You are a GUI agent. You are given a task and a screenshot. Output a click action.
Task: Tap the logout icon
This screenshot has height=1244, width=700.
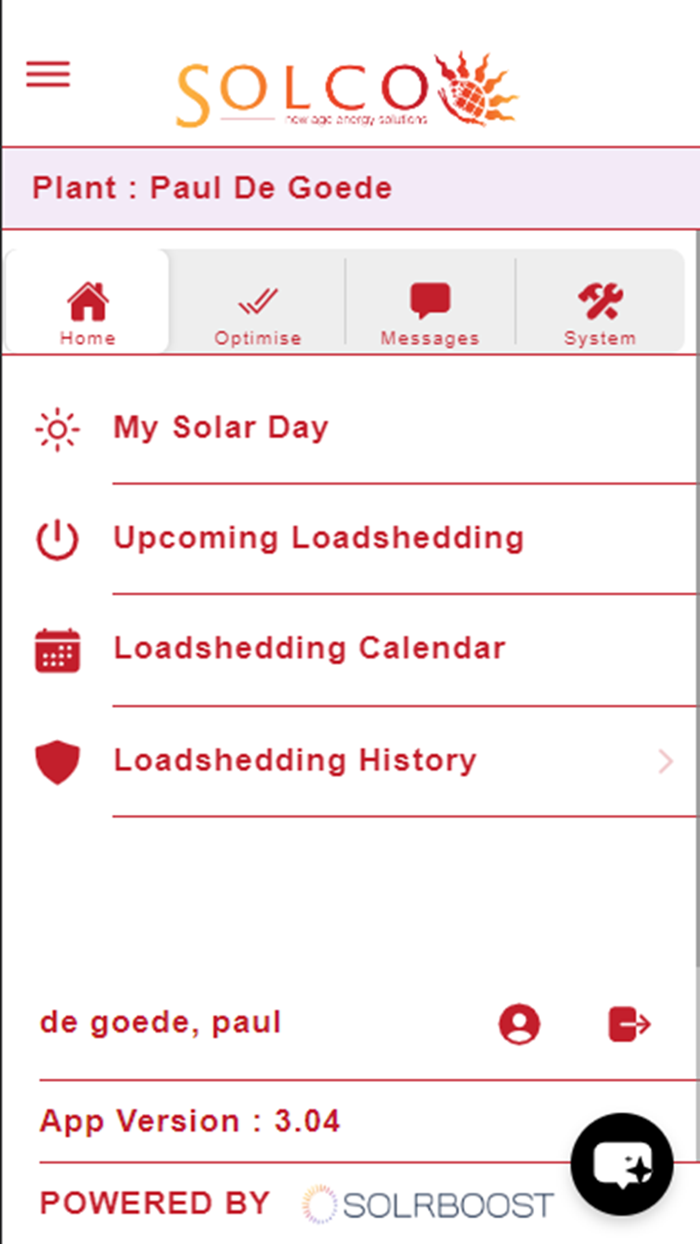pyautogui.click(x=630, y=1024)
